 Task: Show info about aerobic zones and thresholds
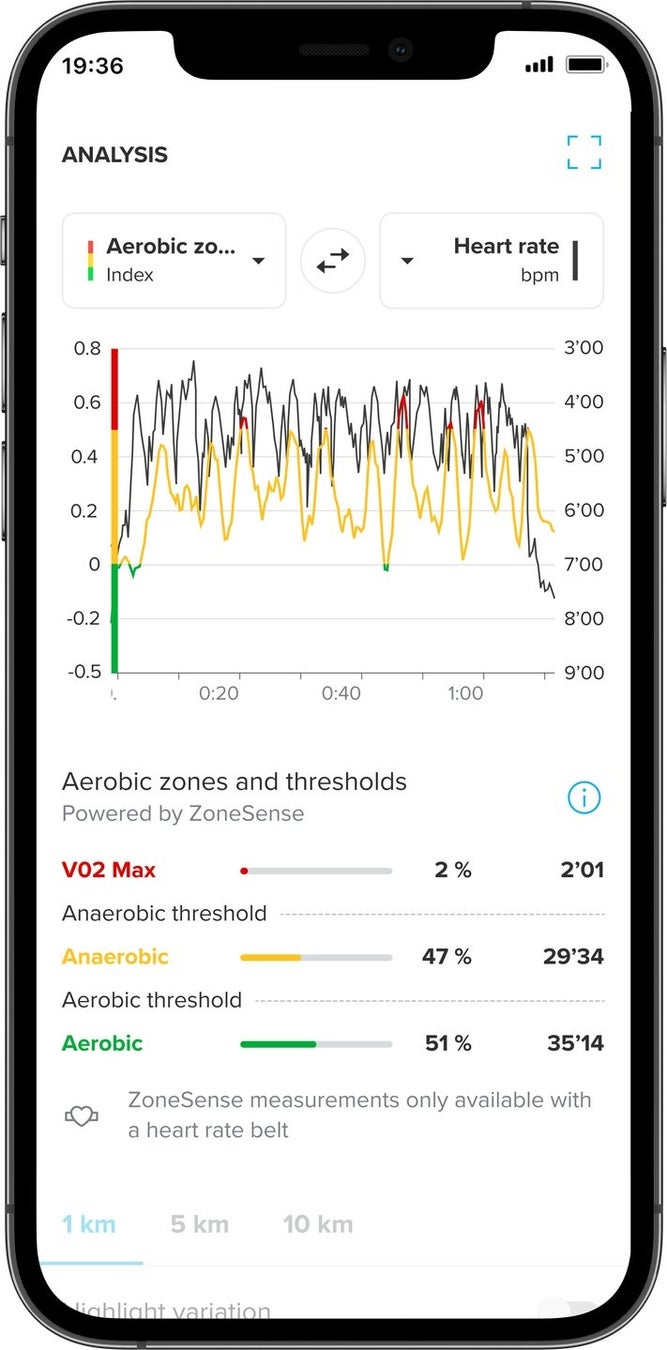(584, 797)
